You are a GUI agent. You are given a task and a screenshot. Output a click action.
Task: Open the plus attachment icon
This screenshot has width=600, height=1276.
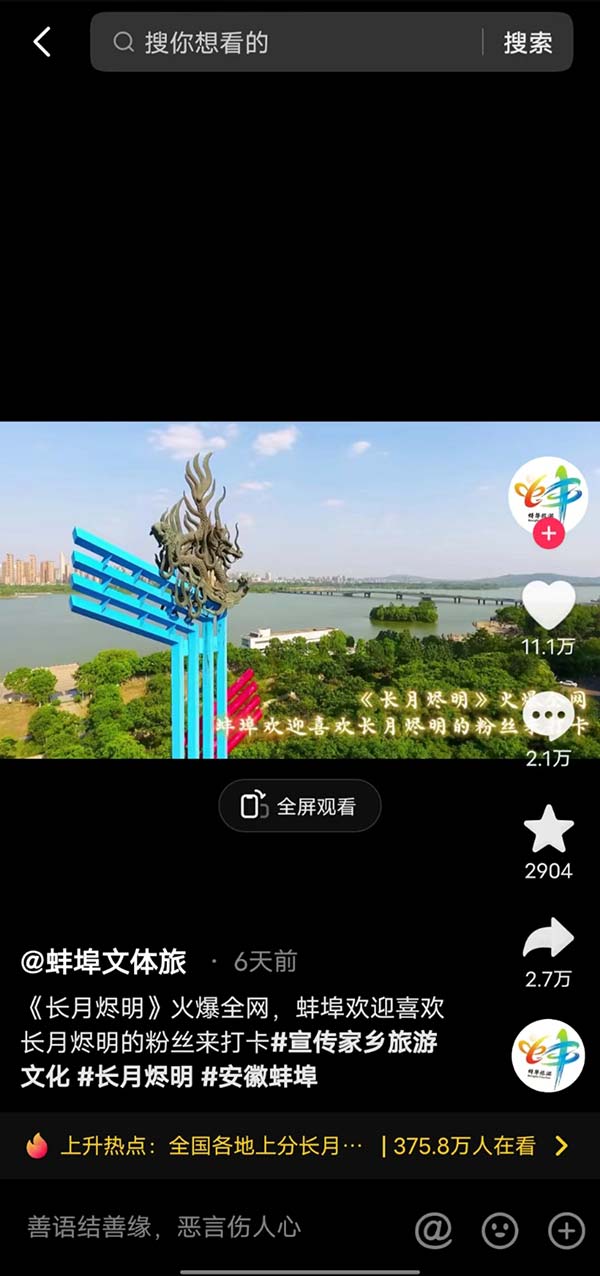(x=565, y=1229)
